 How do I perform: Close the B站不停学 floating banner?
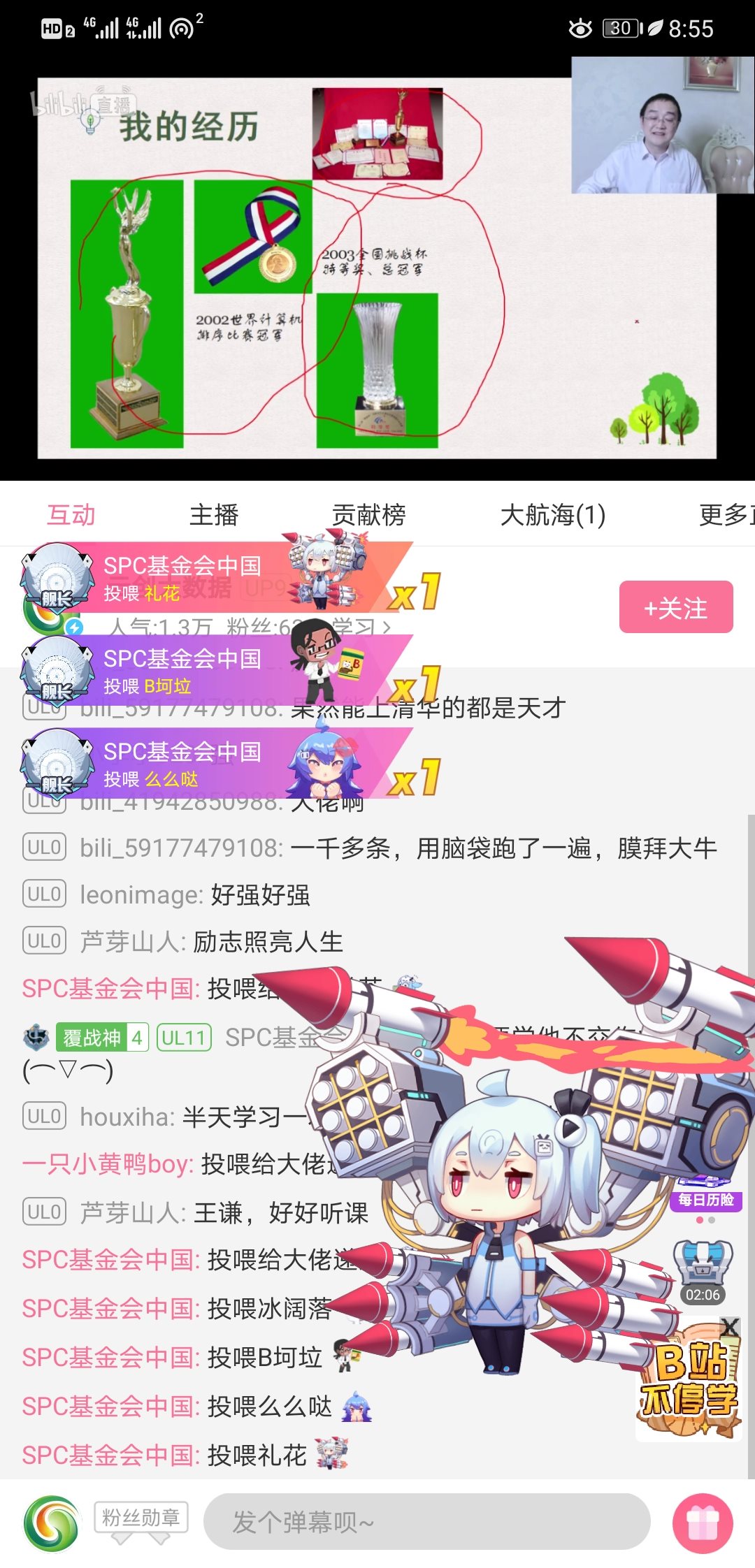click(729, 1327)
